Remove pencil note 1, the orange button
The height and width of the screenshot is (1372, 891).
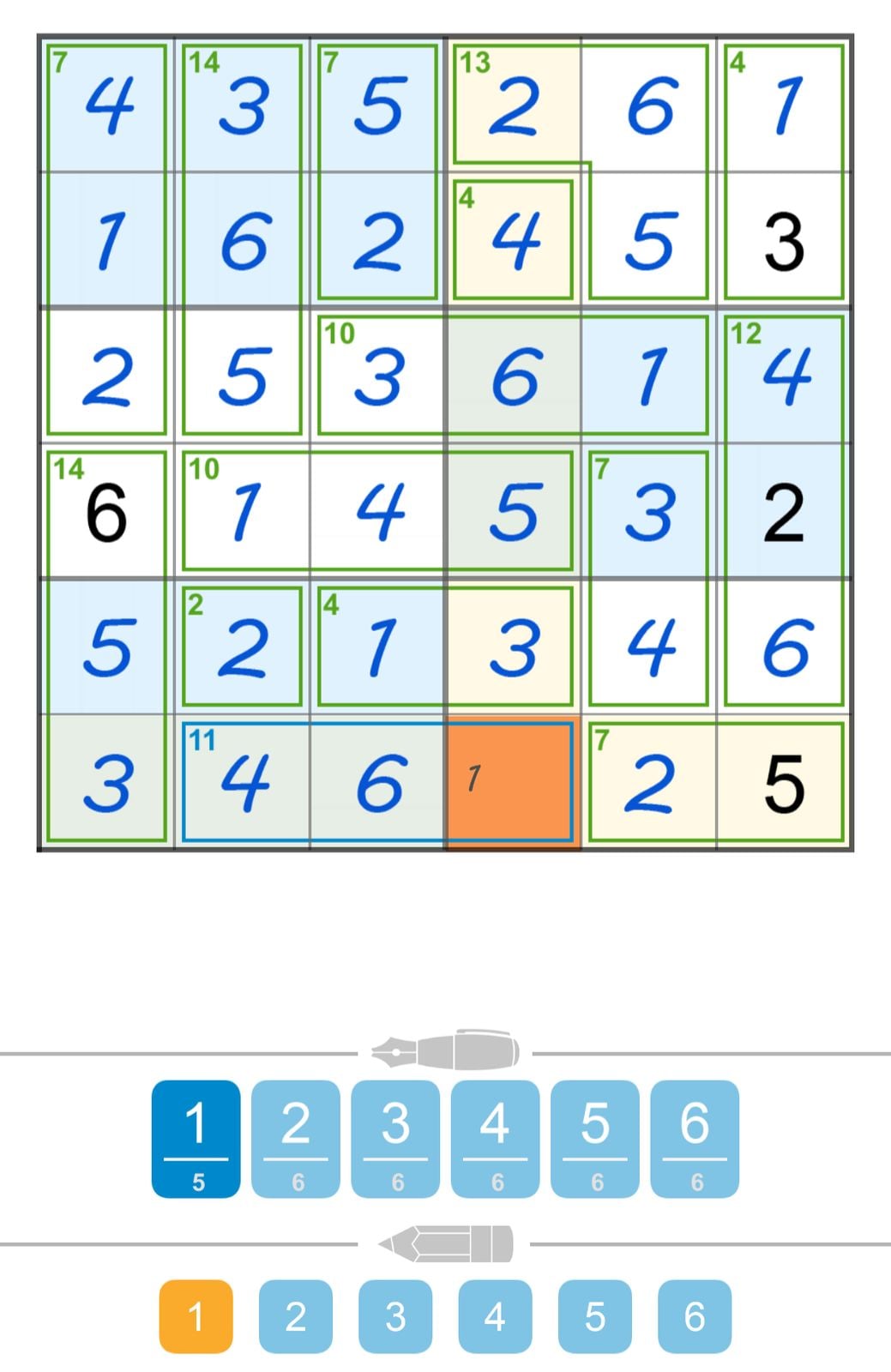pyautogui.click(x=196, y=1316)
